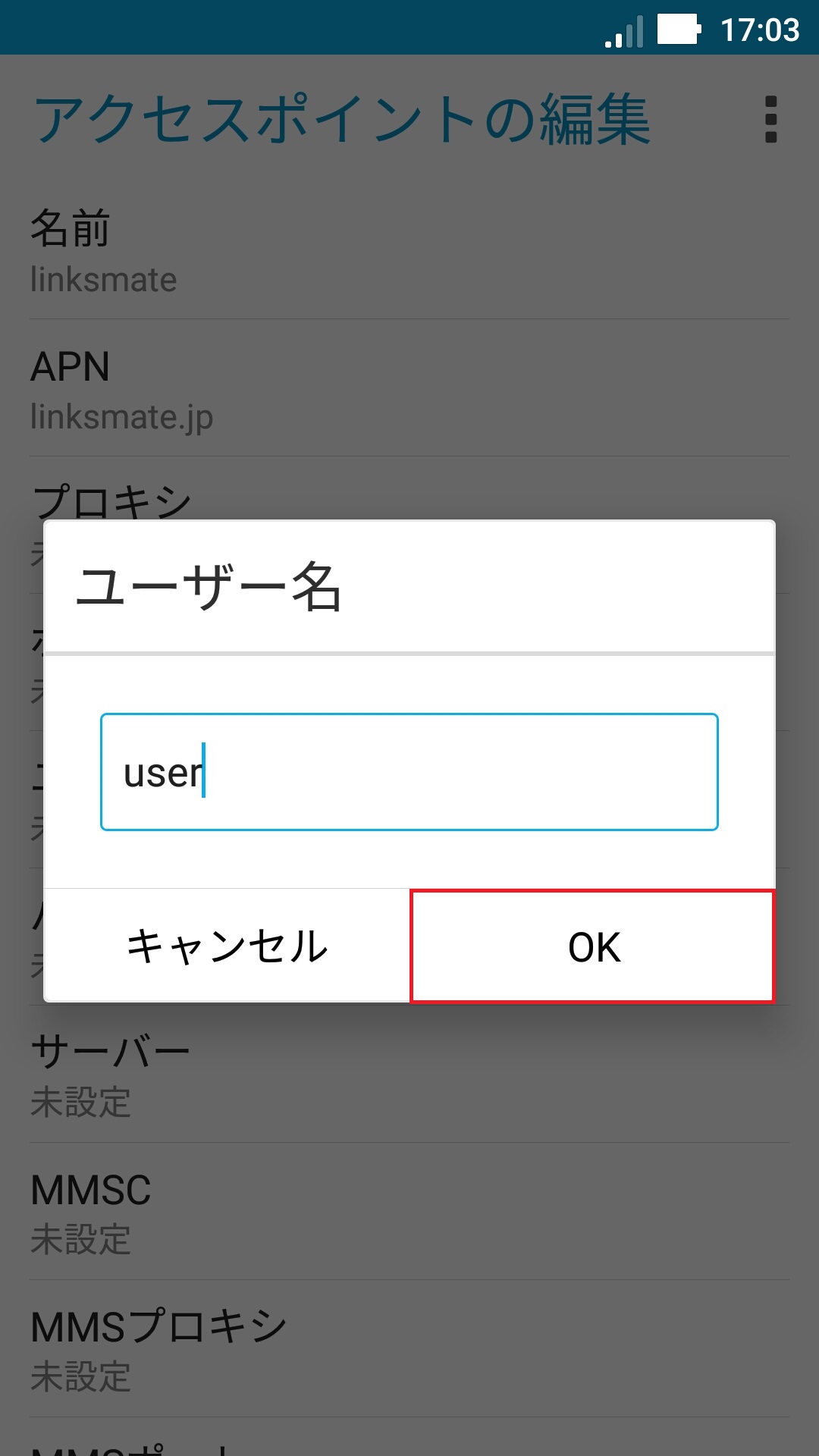The image size is (819, 1456).
Task: Confirm the username with OK
Action: 592,946
